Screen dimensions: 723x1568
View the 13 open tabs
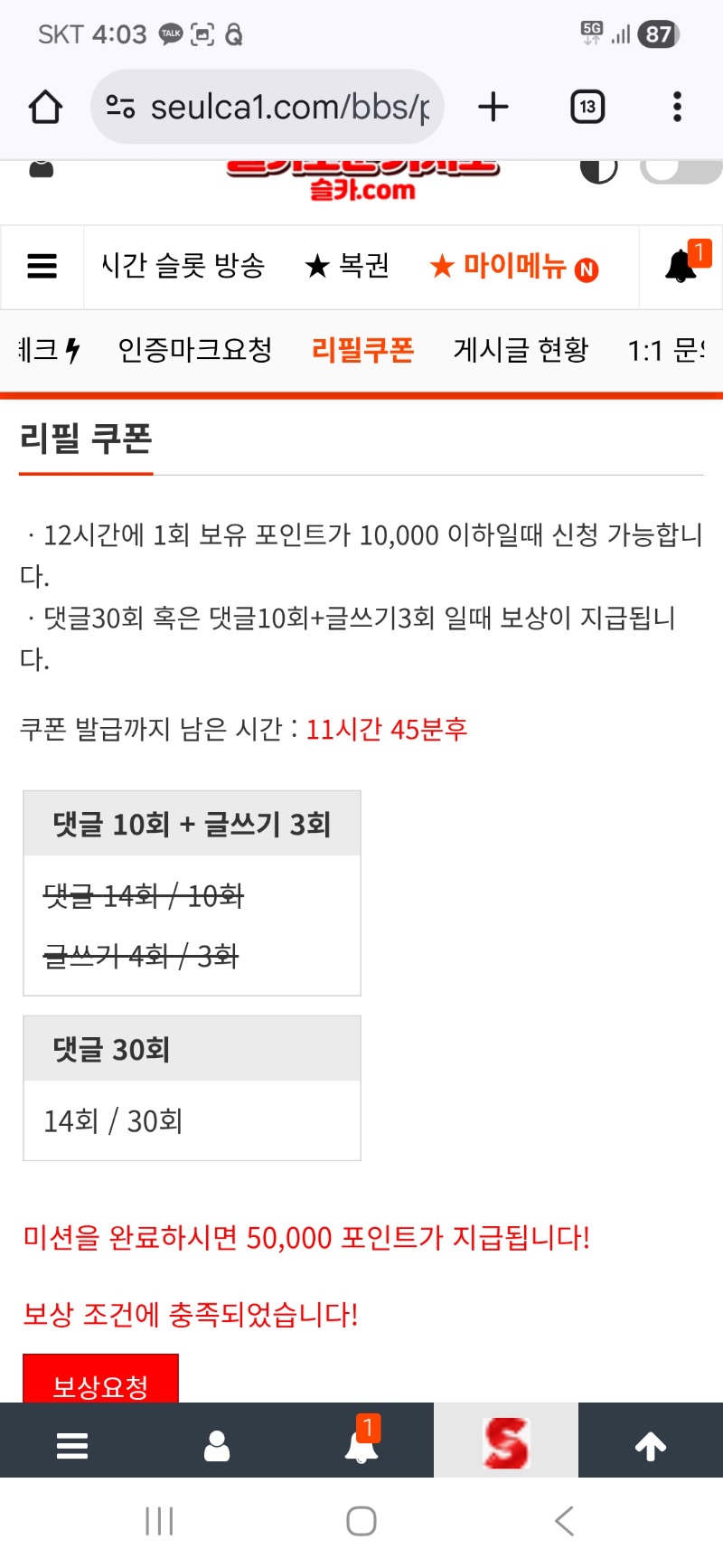587,108
